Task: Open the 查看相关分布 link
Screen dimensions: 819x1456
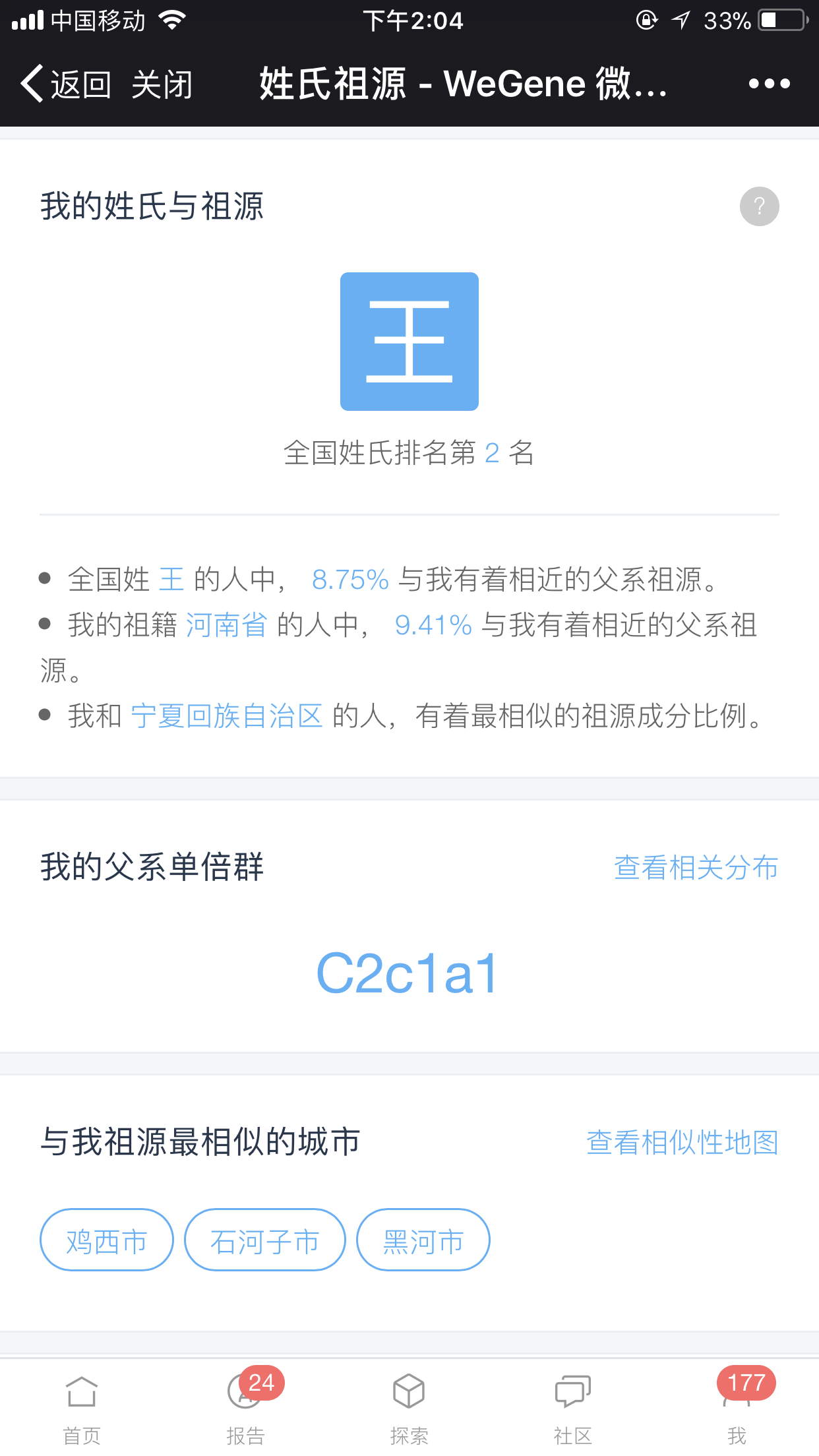Action: click(696, 867)
